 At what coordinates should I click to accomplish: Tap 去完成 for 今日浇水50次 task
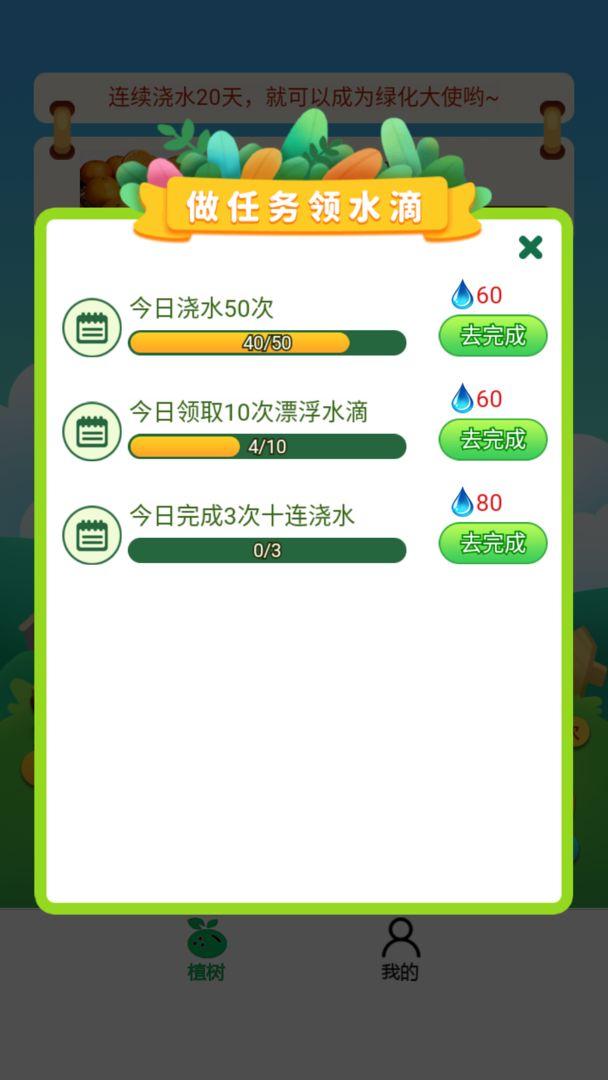click(493, 336)
